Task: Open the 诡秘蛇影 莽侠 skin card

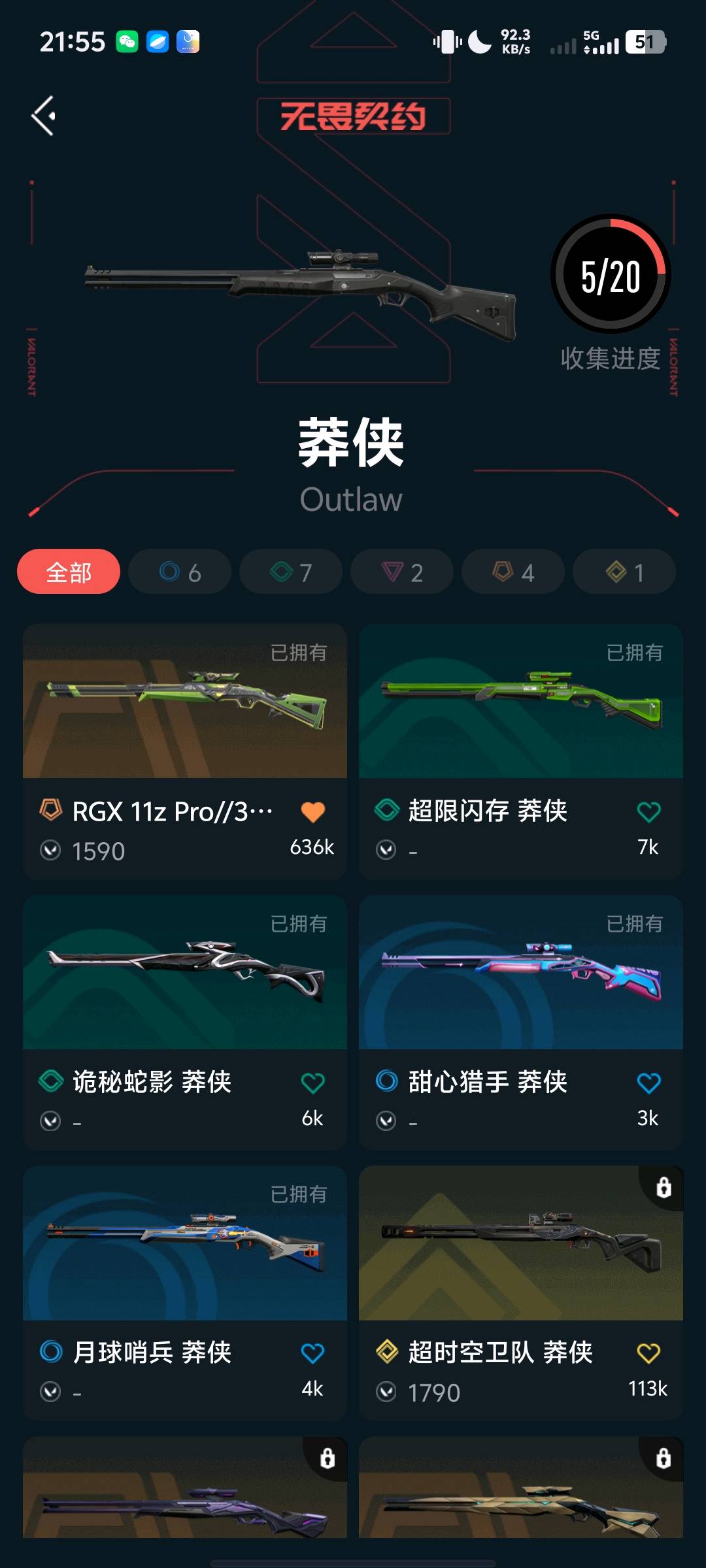Action: click(185, 1022)
